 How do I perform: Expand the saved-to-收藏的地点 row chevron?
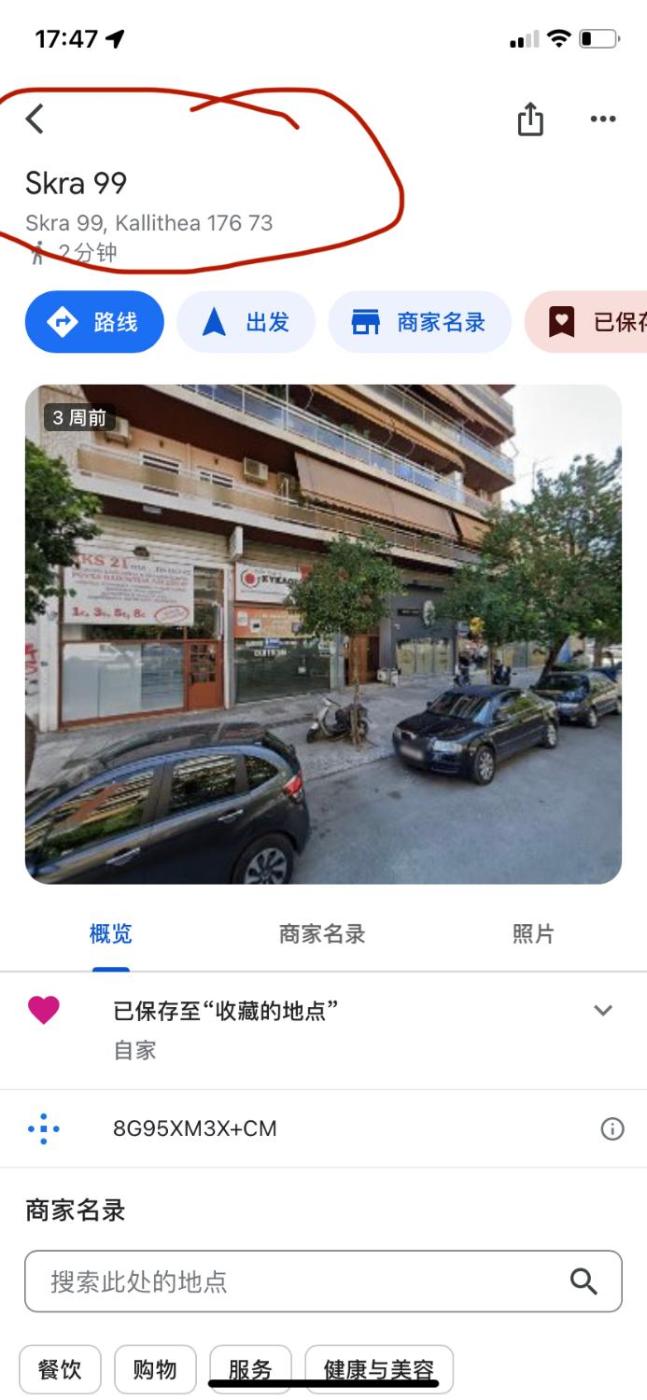(x=603, y=1011)
